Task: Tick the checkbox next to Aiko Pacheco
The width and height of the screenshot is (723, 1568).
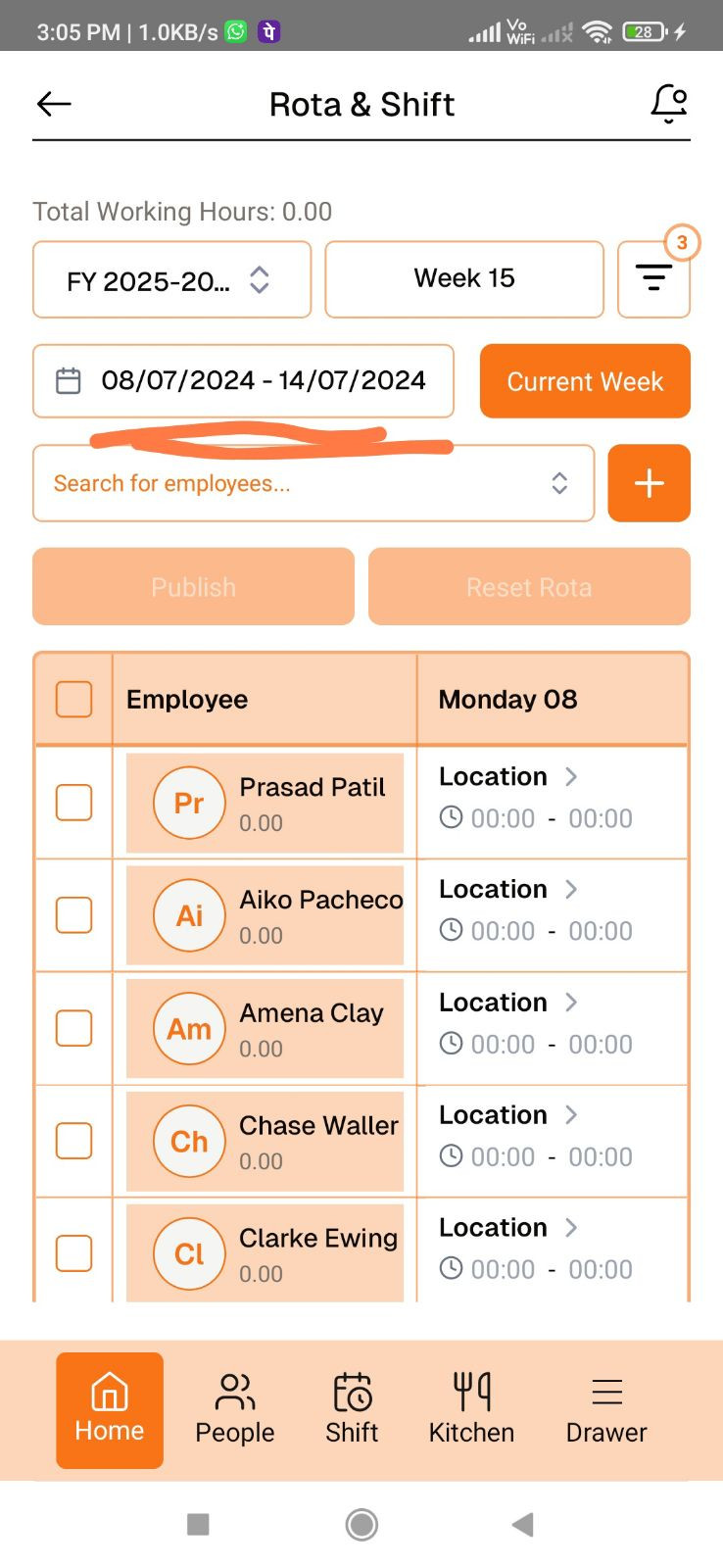Action: [74, 915]
